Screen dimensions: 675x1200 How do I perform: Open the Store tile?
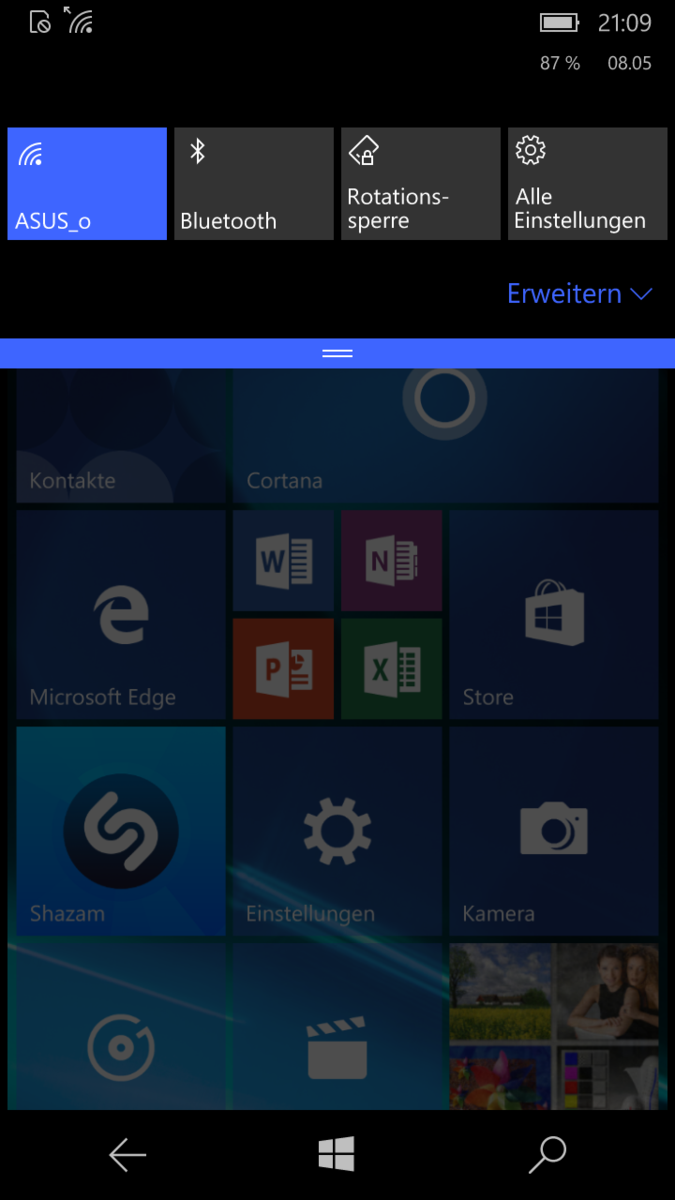(x=553, y=614)
